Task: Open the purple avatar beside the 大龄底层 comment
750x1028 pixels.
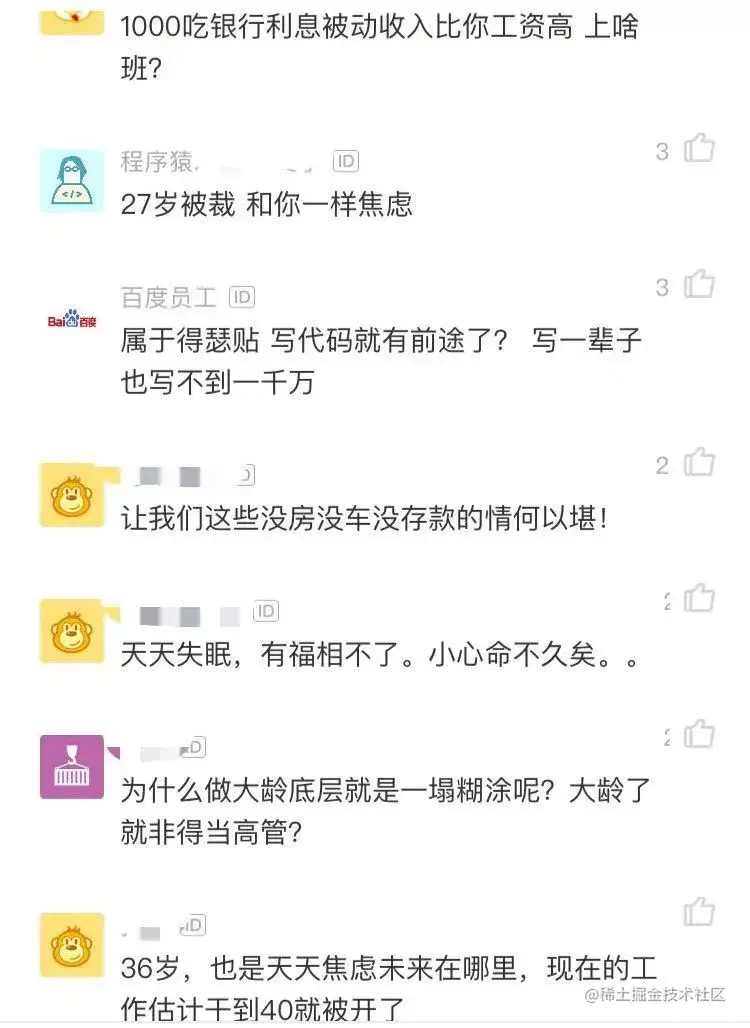Action: [x=72, y=766]
